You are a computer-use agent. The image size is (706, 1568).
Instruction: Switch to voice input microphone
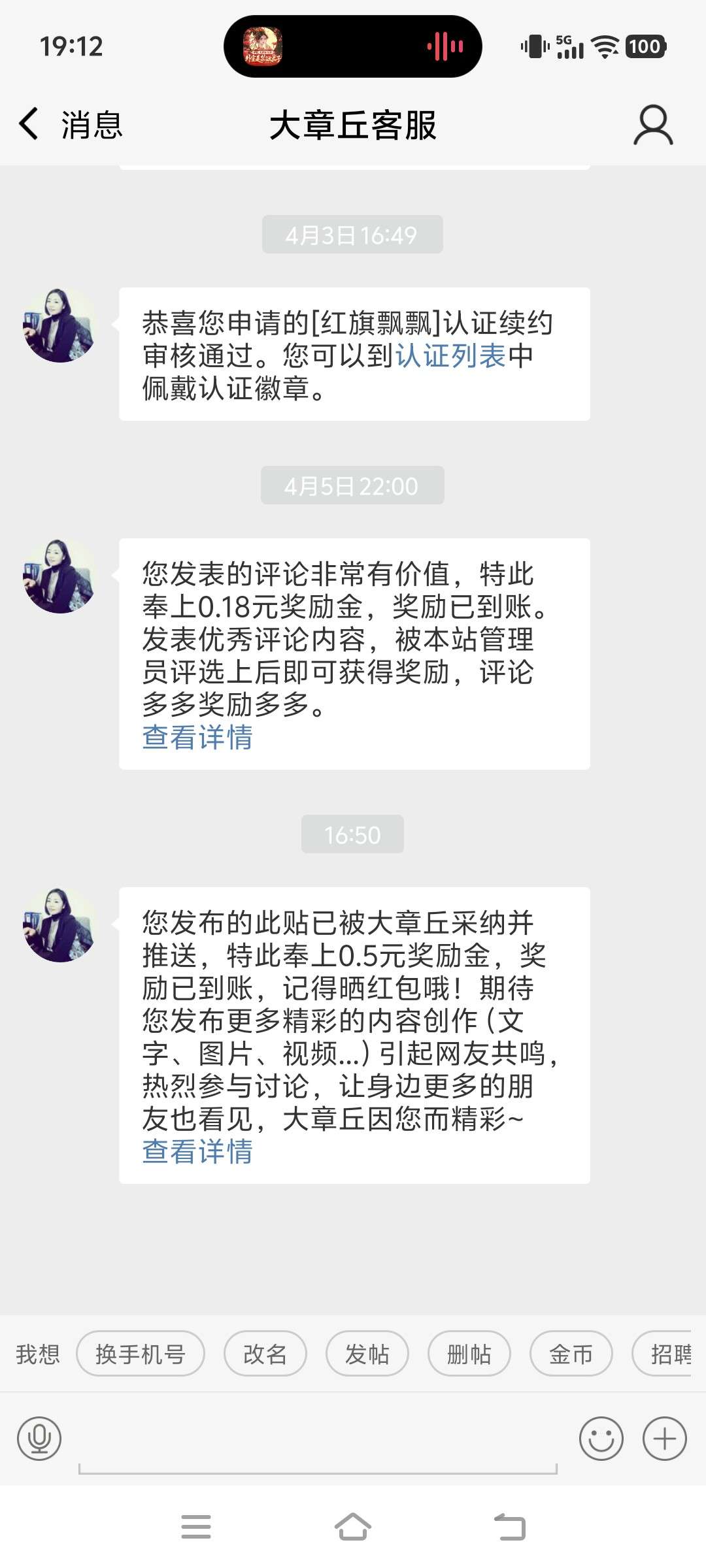click(39, 1439)
